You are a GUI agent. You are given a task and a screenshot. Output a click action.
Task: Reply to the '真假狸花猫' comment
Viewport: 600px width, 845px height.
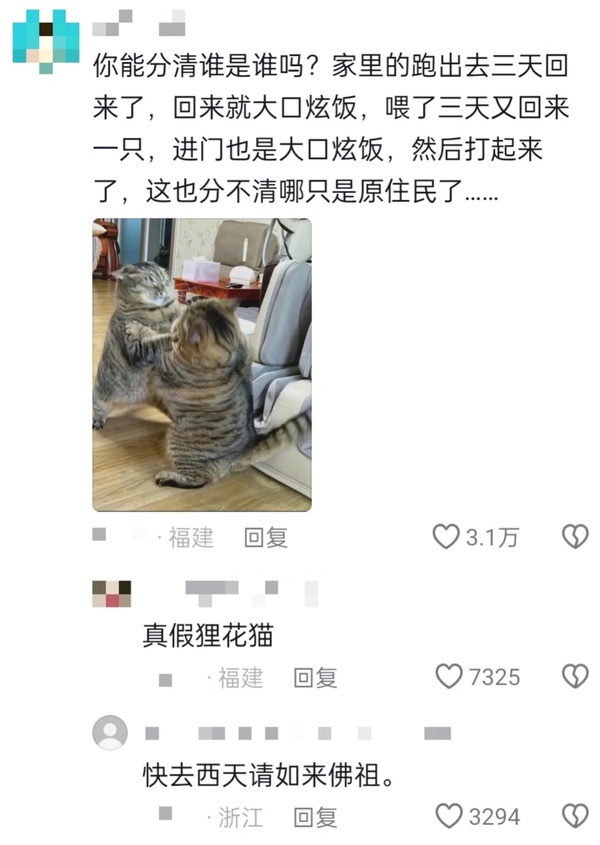[314, 677]
